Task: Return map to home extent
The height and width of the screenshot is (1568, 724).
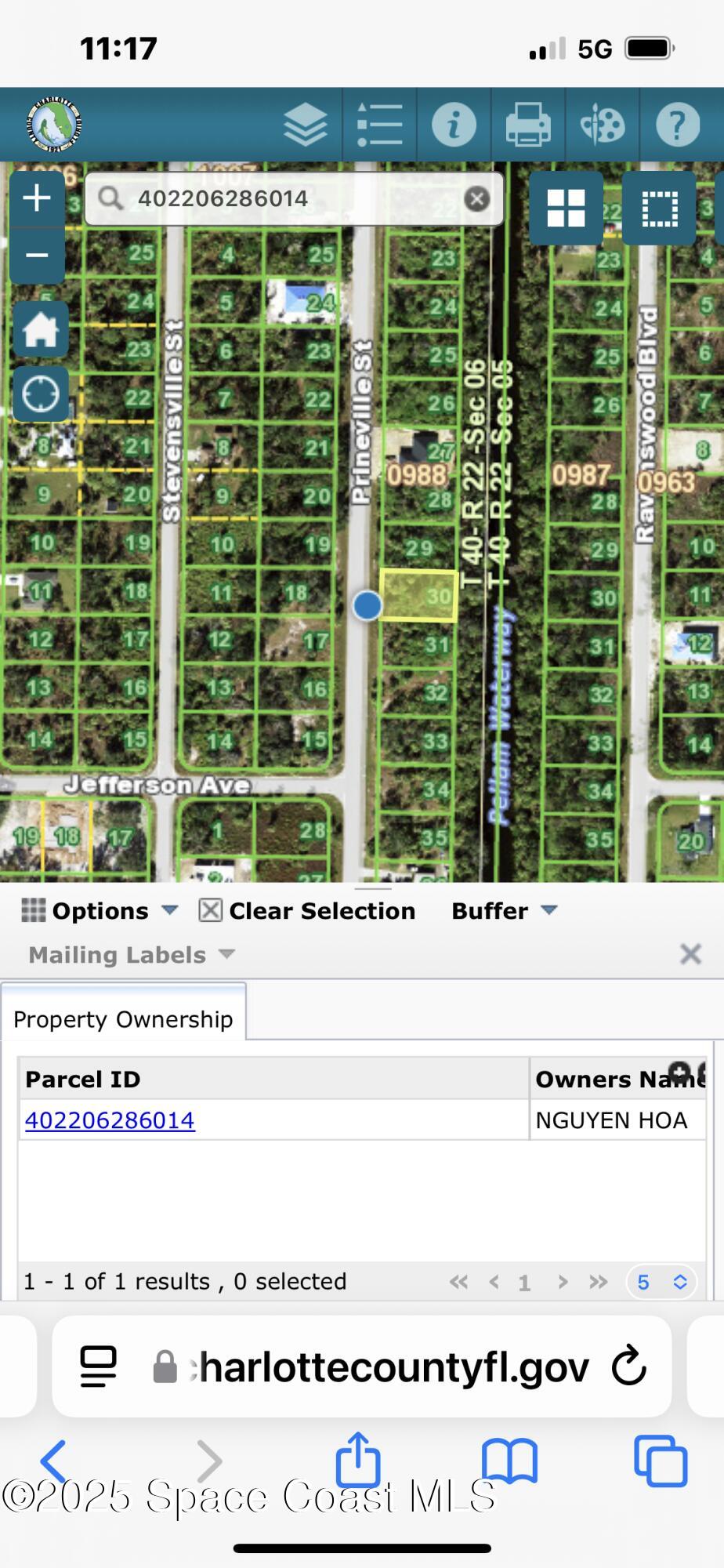Action: [40, 328]
